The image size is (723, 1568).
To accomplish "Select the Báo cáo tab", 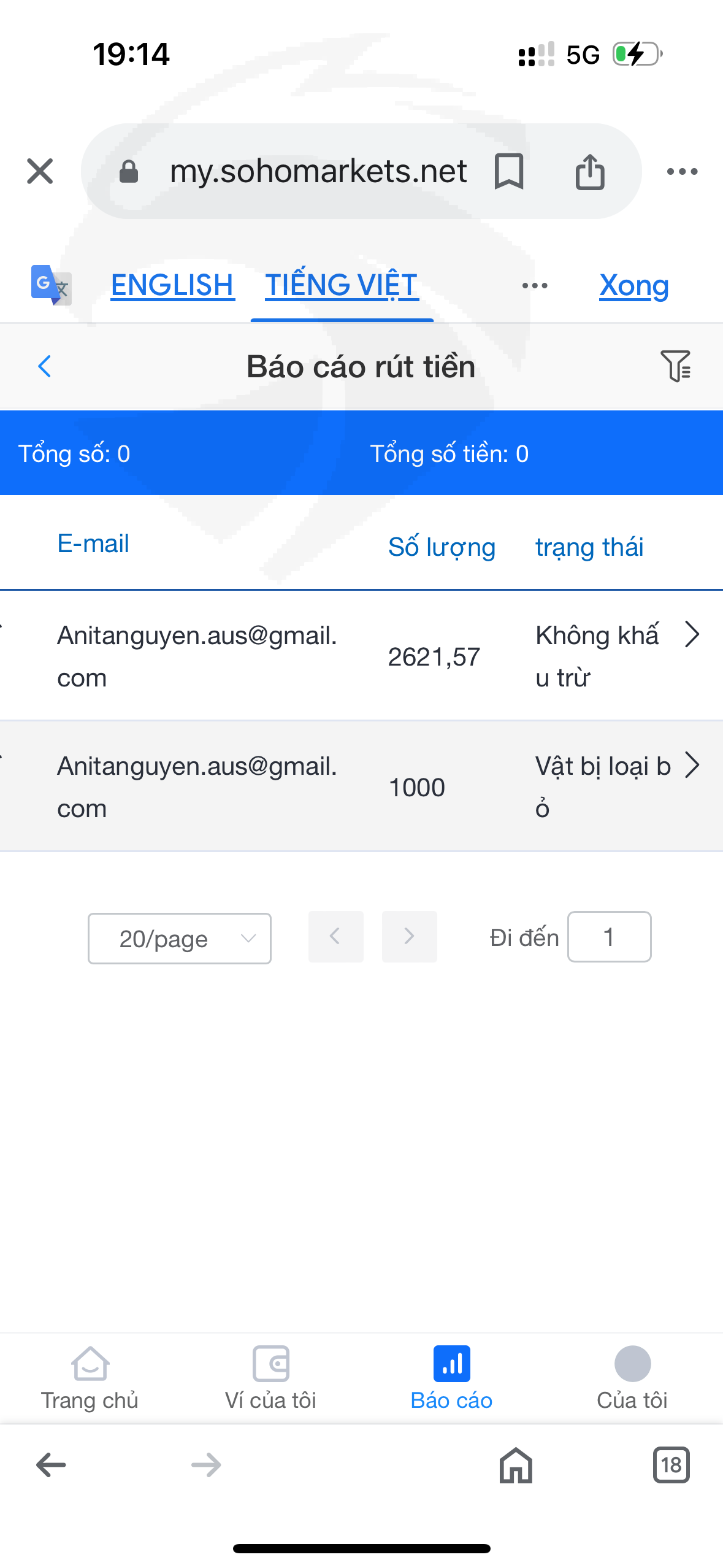I will (x=451, y=1378).
